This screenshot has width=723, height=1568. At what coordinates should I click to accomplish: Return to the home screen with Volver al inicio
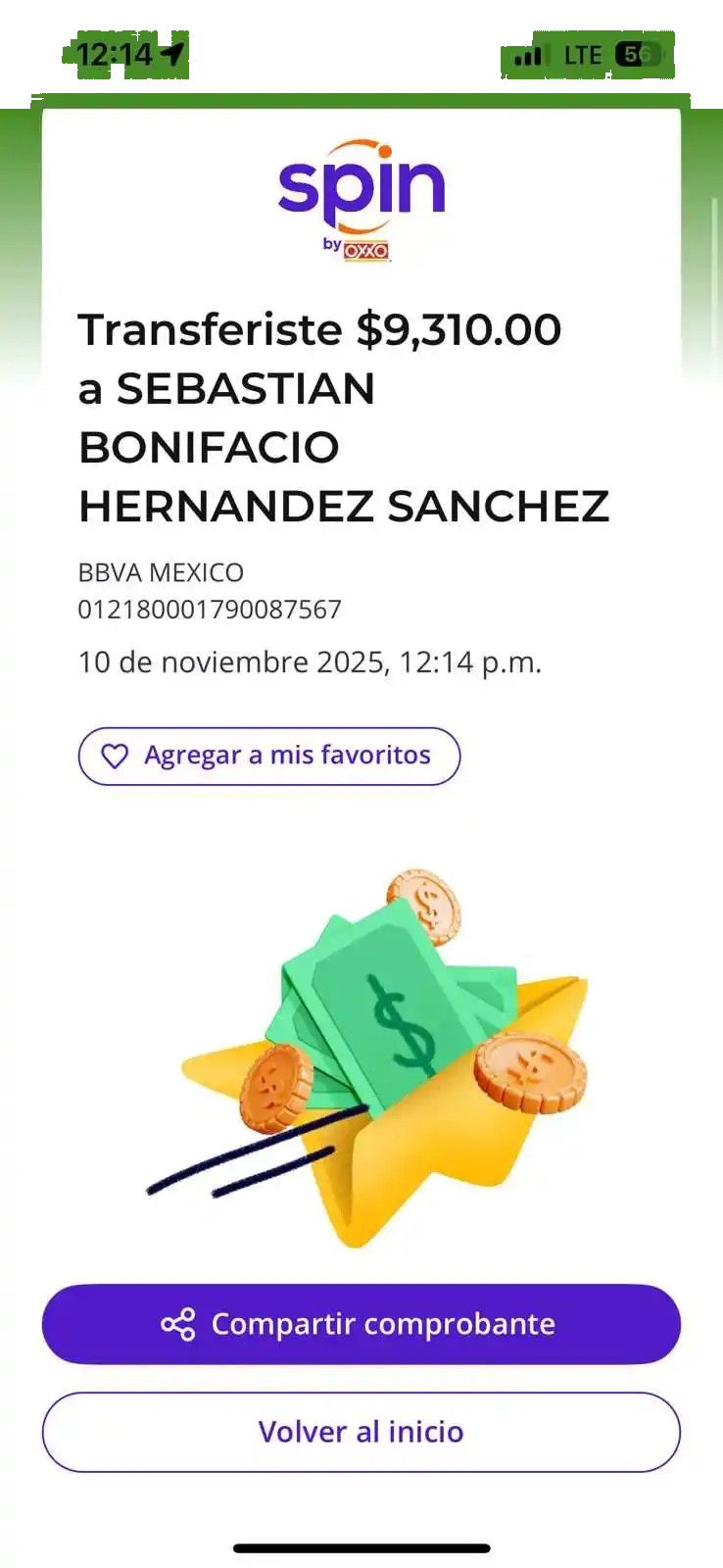[361, 1432]
